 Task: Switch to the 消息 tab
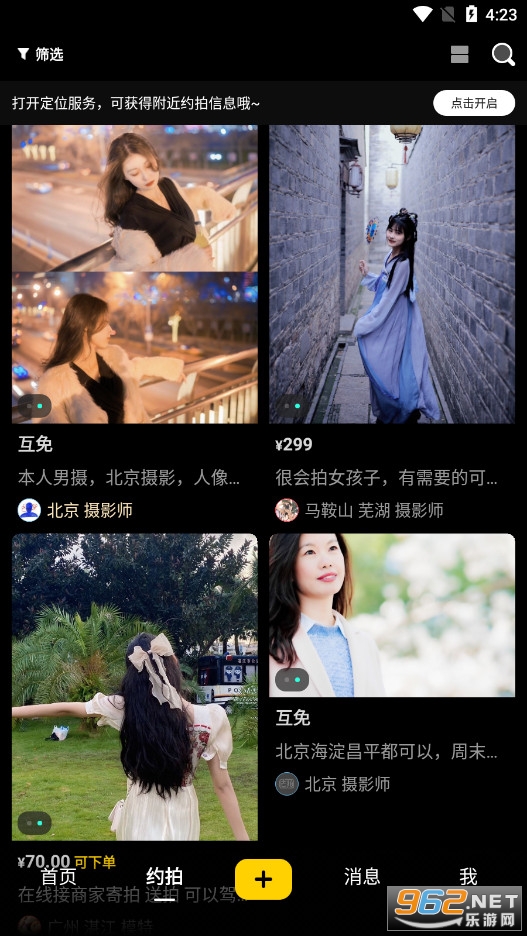click(x=362, y=876)
